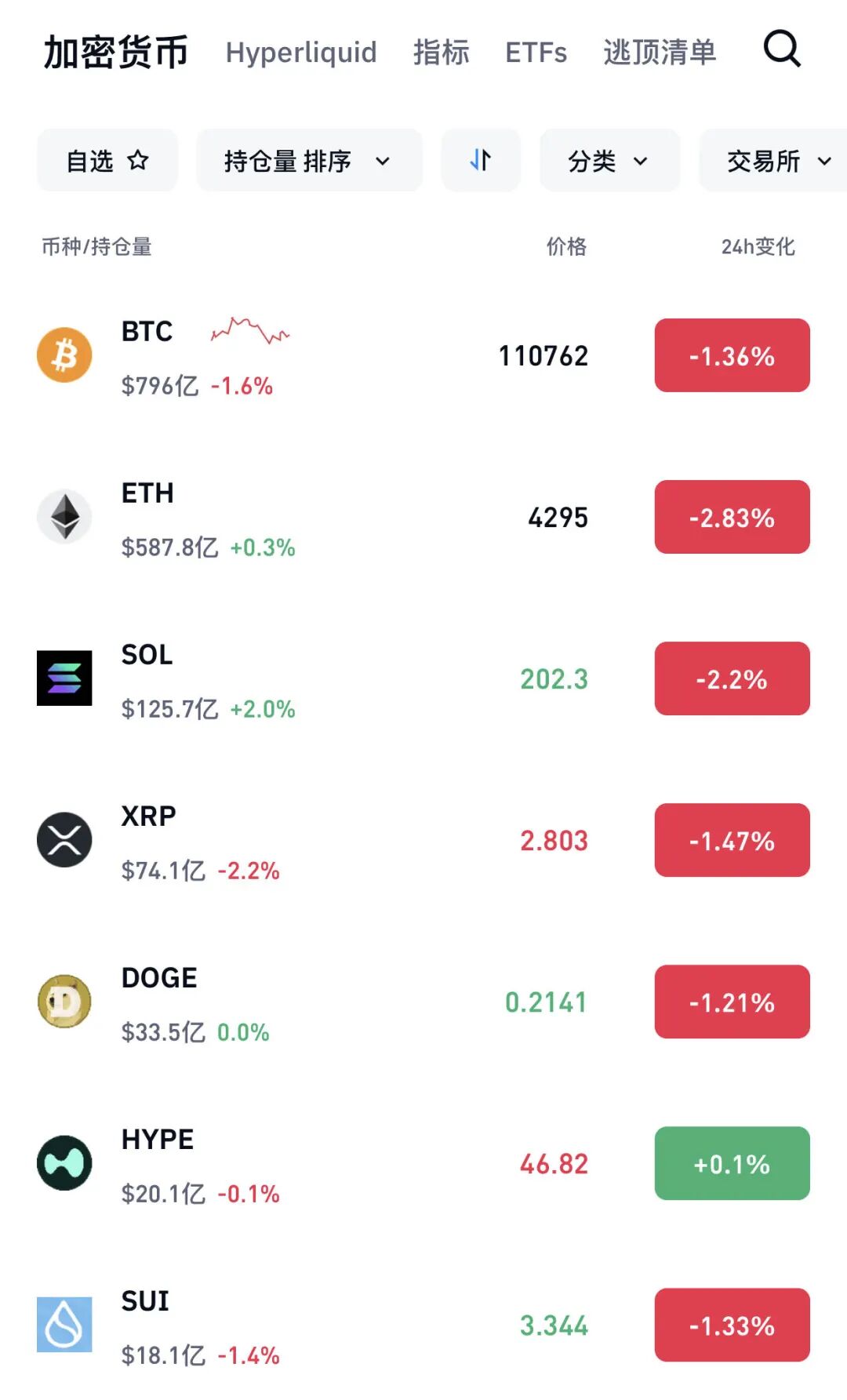Select the SOL Solana coin icon
Image resolution: width=847 pixels, height=1400 pixels.
(x=64, y=679)
